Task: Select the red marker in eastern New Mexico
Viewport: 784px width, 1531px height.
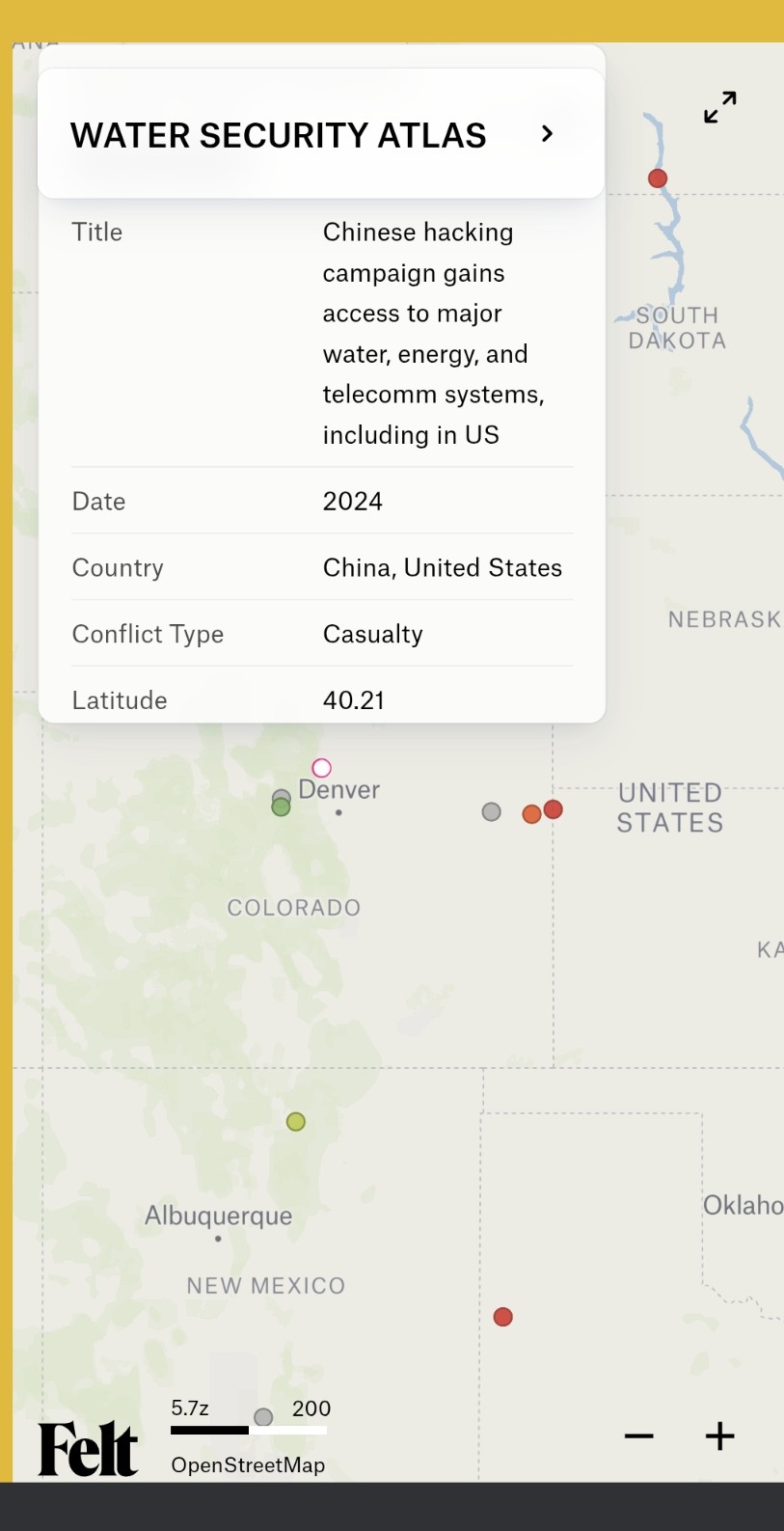Action: coord(502,1317)
